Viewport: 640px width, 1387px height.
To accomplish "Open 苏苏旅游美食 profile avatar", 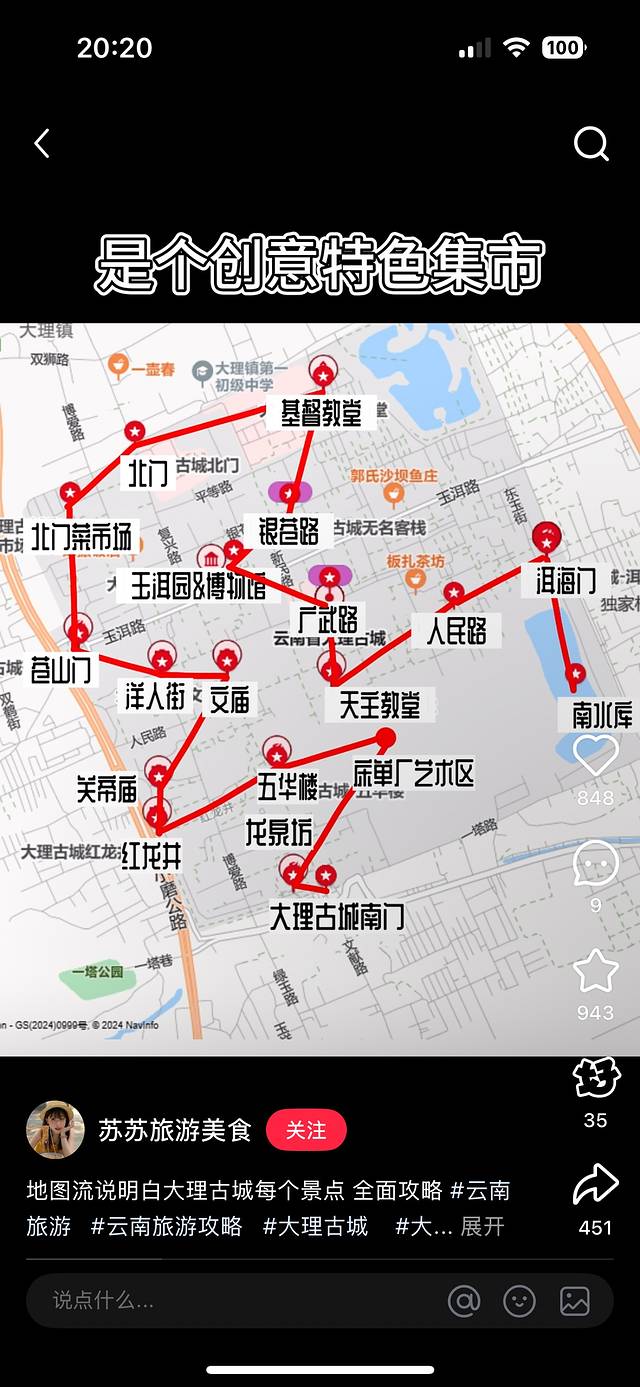I will 55,1130.
